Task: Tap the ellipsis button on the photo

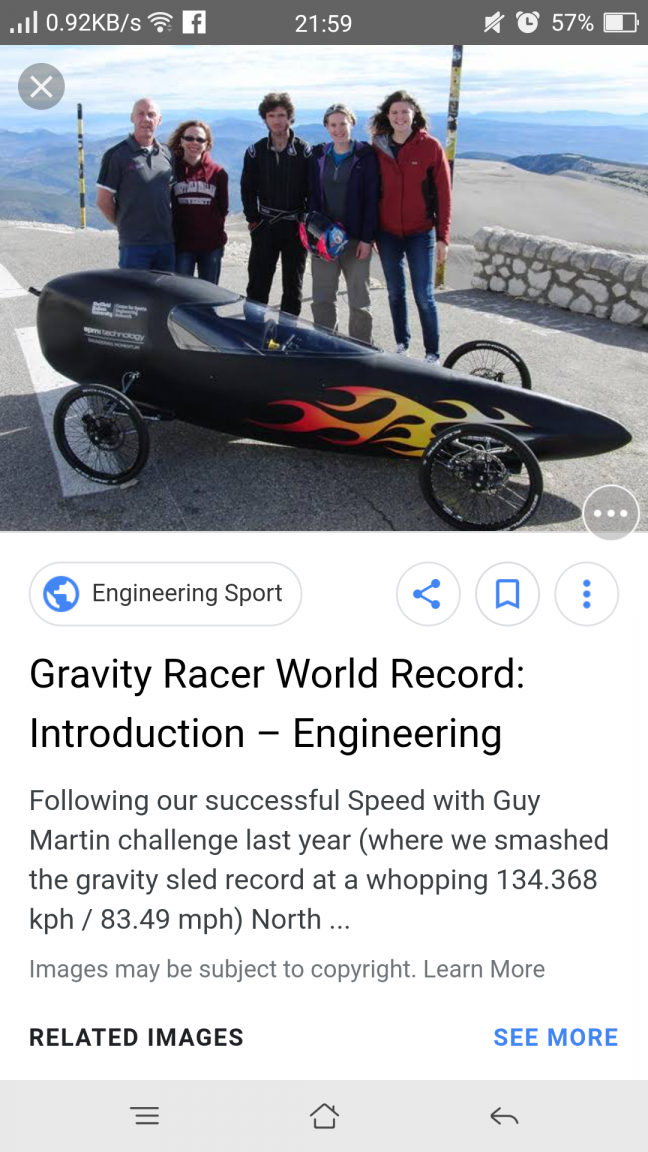Action: click(610, 513)
